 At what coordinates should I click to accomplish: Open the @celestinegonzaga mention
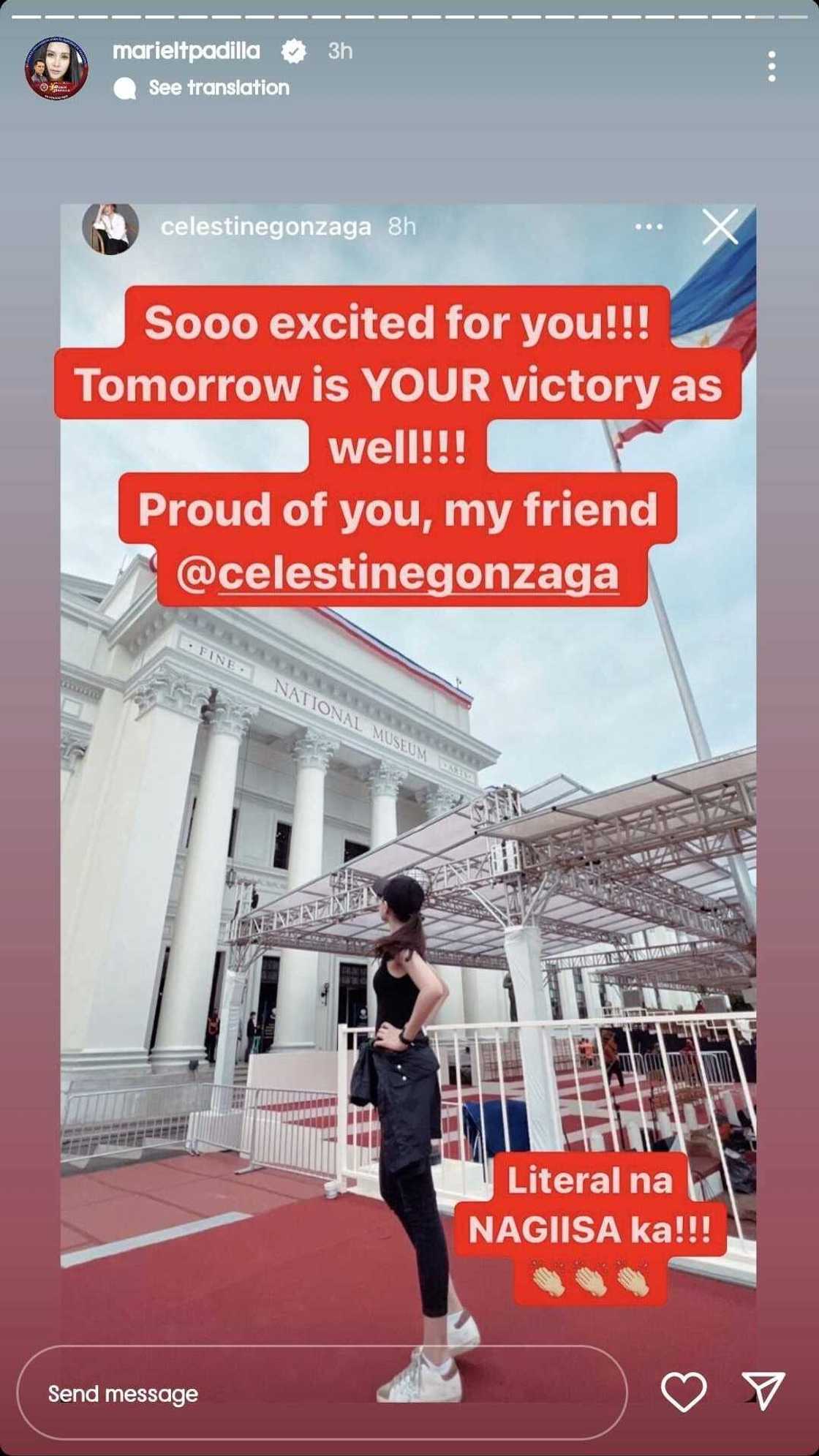398,575
